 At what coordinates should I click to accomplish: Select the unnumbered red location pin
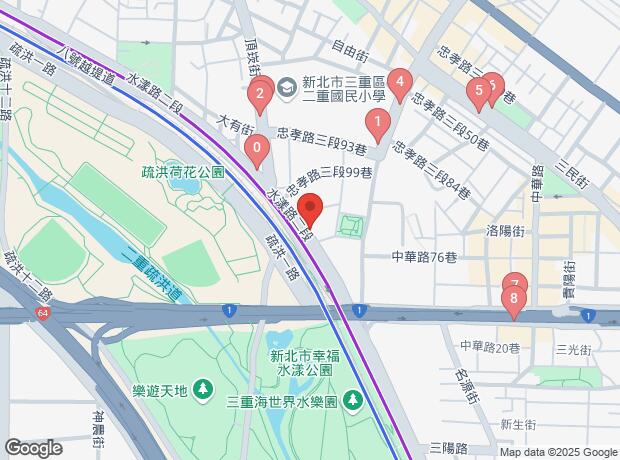tap(311, 211)
